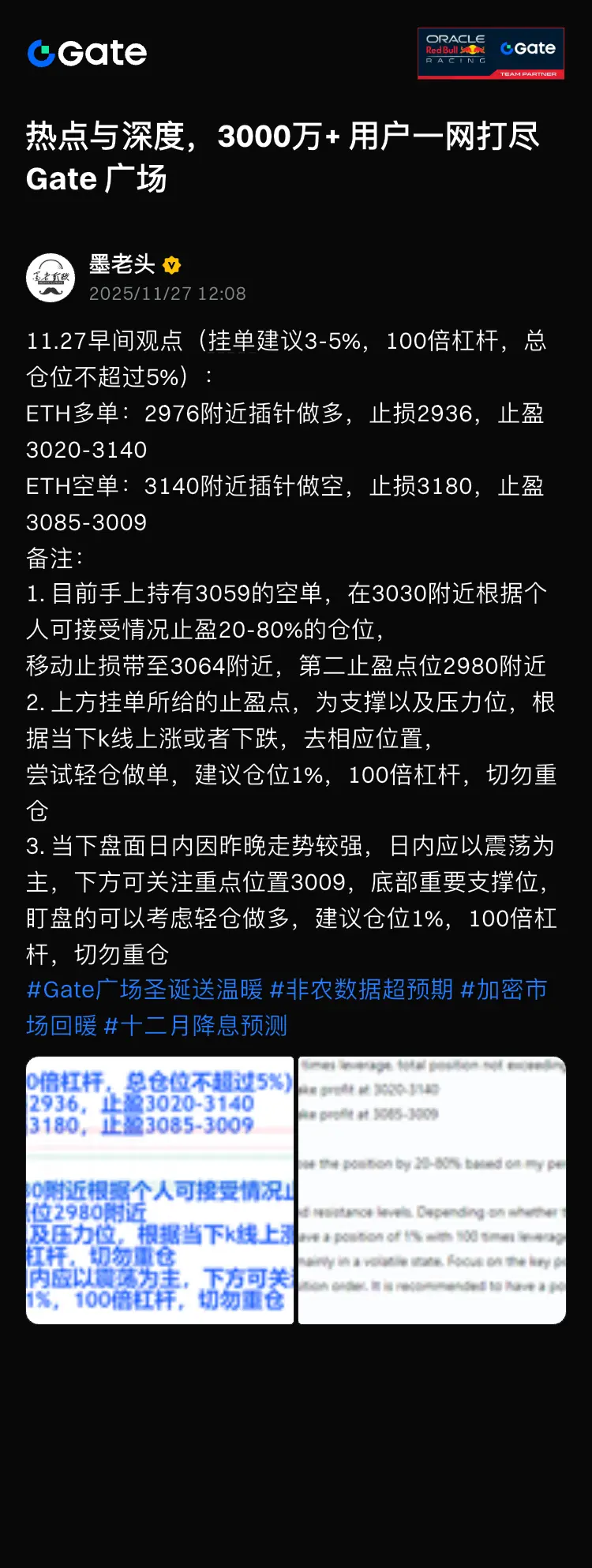
Task: Open 墨老头's profile avatar
Action: [50, 277]
